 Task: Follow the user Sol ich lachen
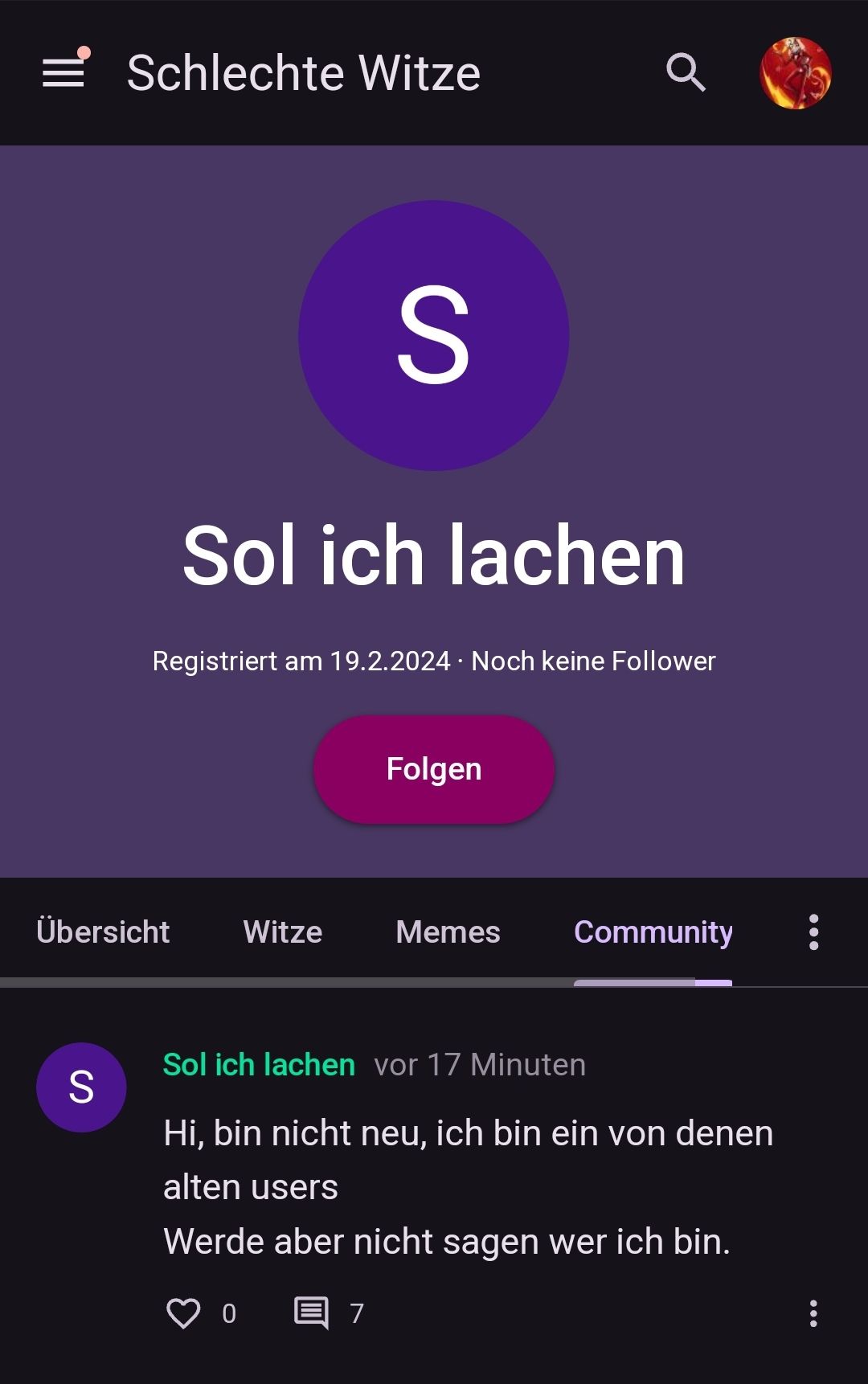coord(434,769)
